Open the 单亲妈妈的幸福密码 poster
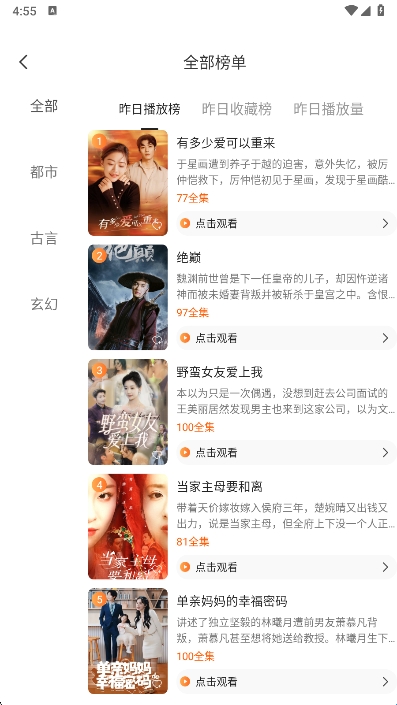Image resolution: width=397 pixels, height=705 pixels. [x=128, y=641]
